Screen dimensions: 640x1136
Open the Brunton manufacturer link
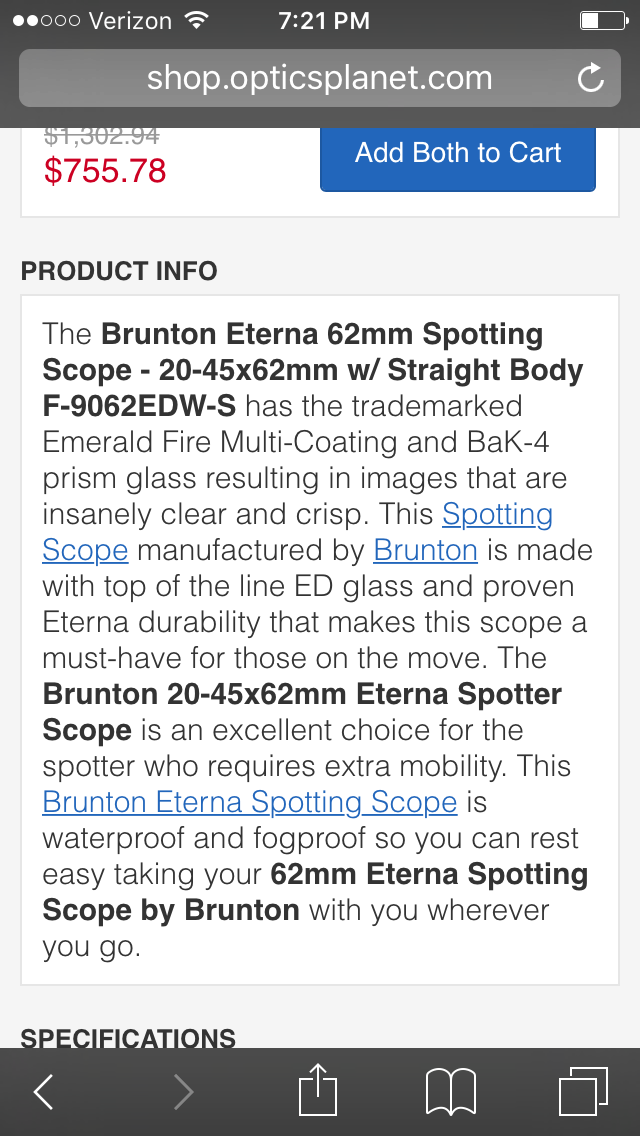pos(425,550)
